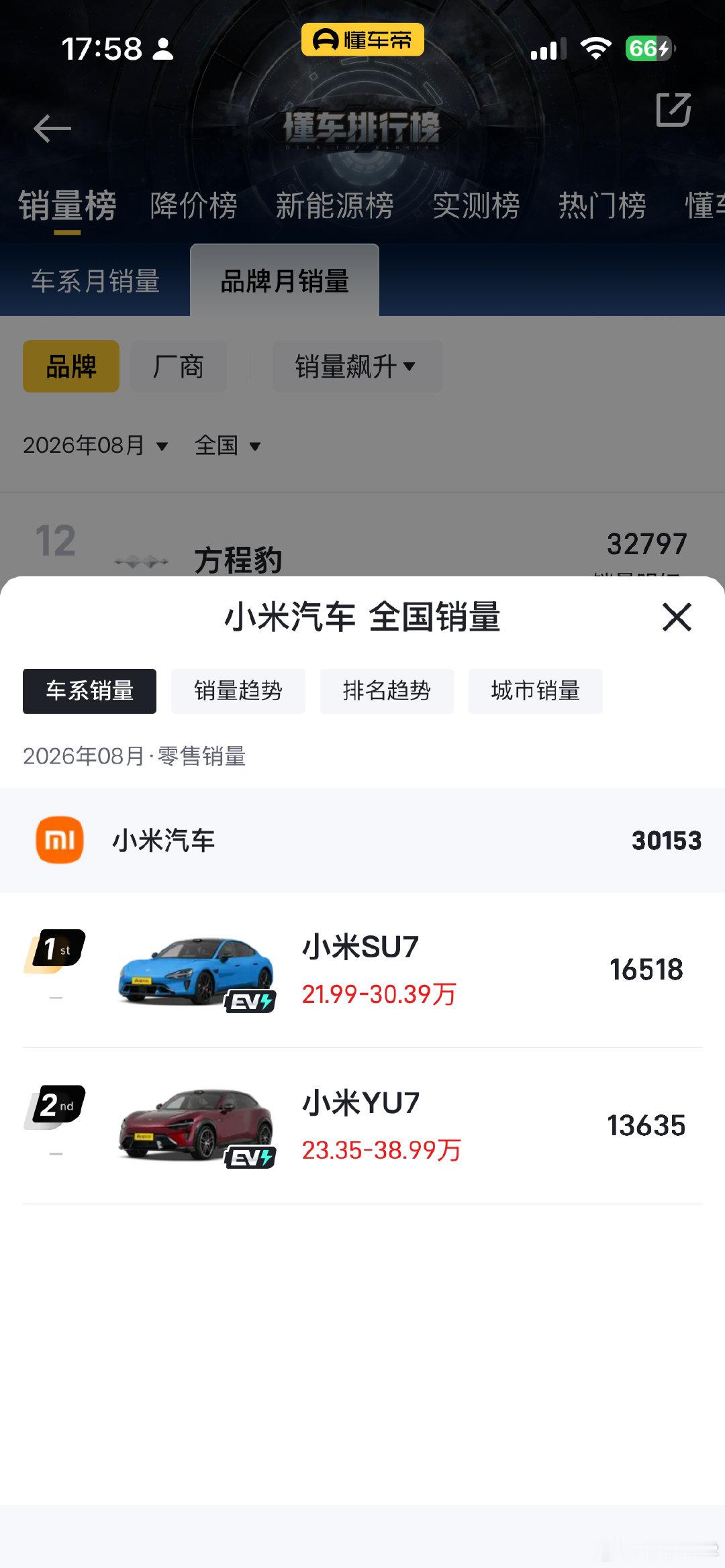The width and height of the screenshot is (725, 1568).
Task: Tap the share icon at top right
Action: (673, 110)
